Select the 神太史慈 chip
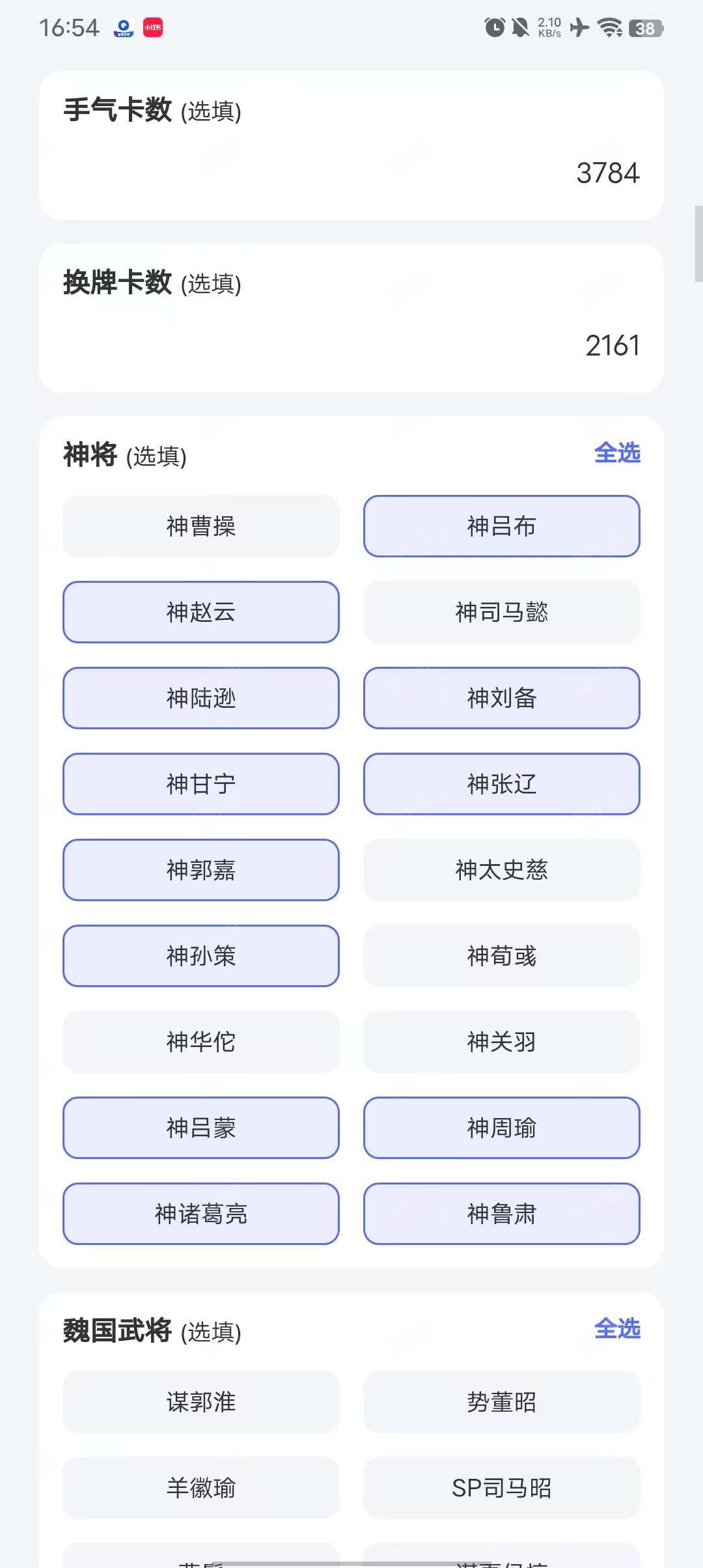 [x=502, y=870]
